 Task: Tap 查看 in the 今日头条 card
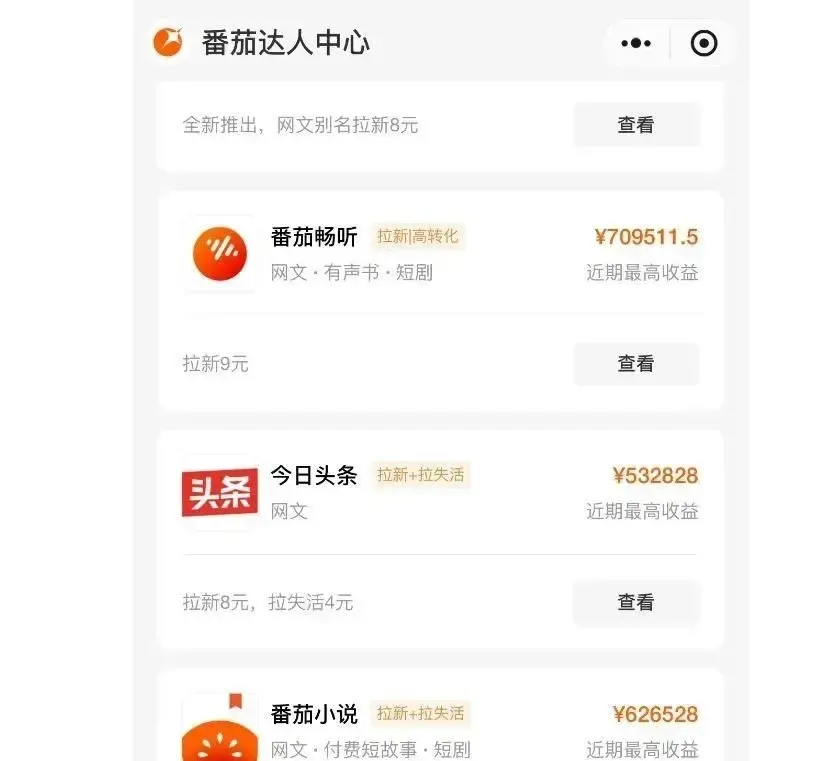[636, 602]
